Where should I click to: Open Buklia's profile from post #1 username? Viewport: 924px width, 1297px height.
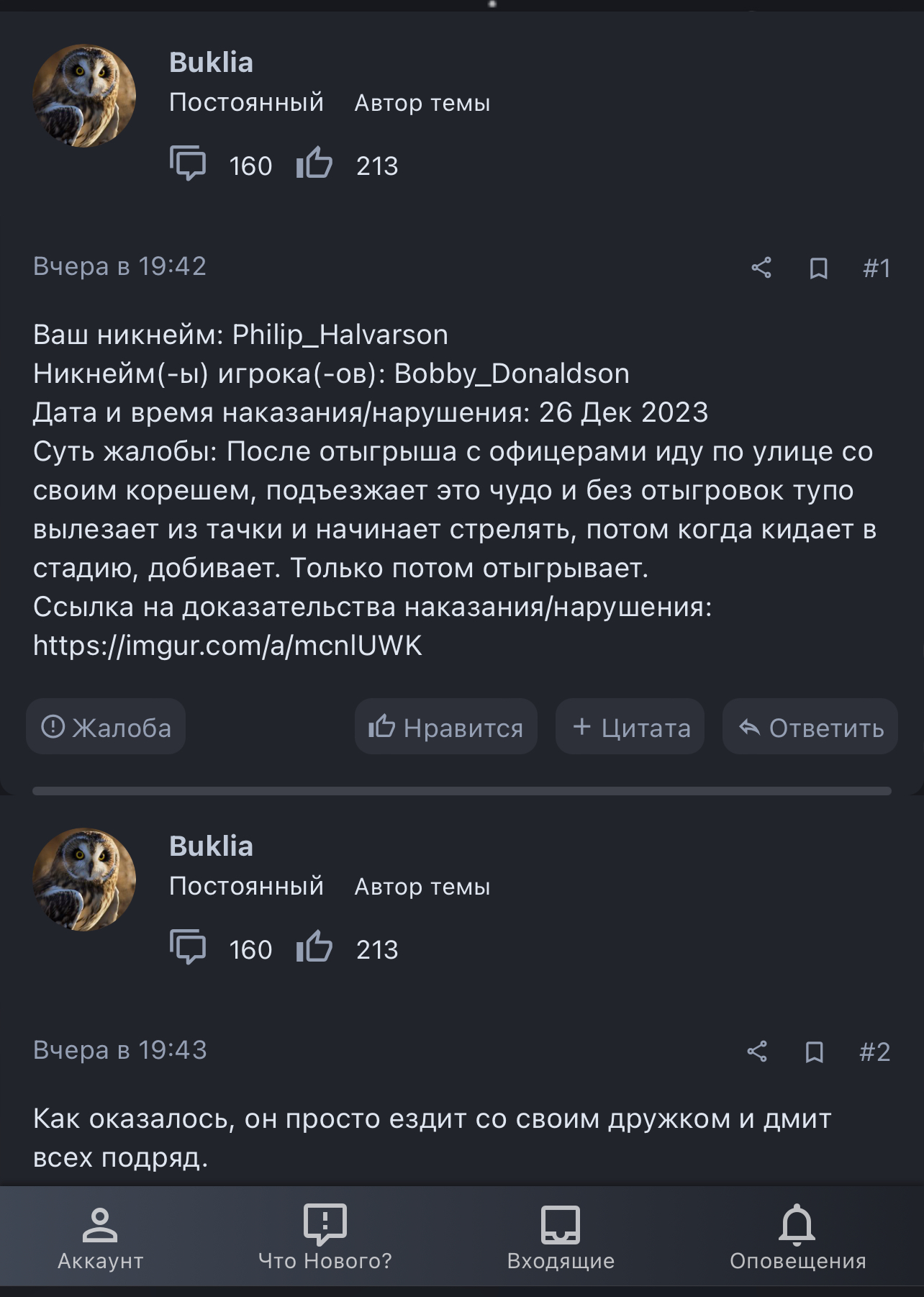pos(211,63)
